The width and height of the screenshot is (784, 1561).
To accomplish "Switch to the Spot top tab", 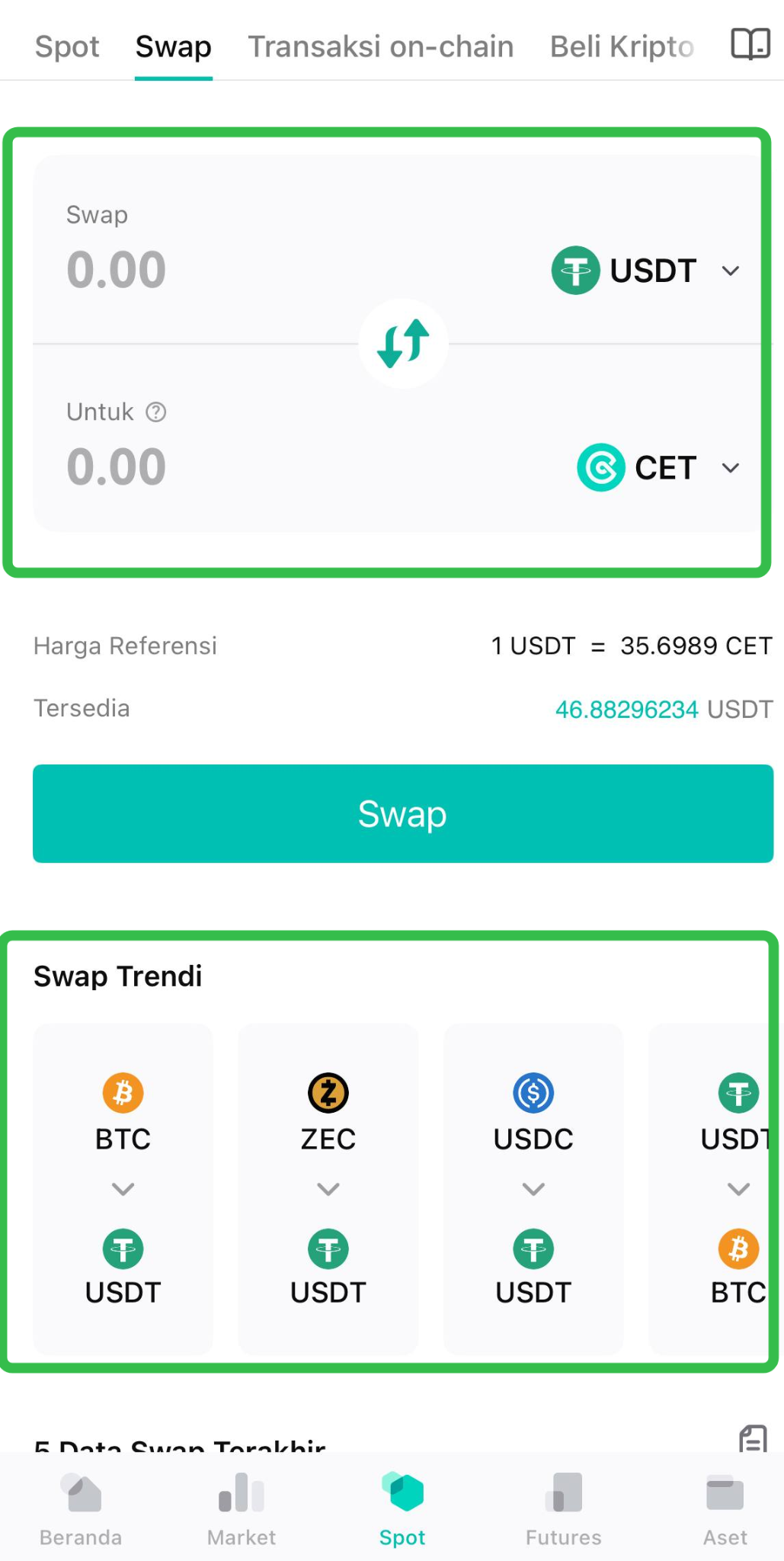I will [67, 46].
